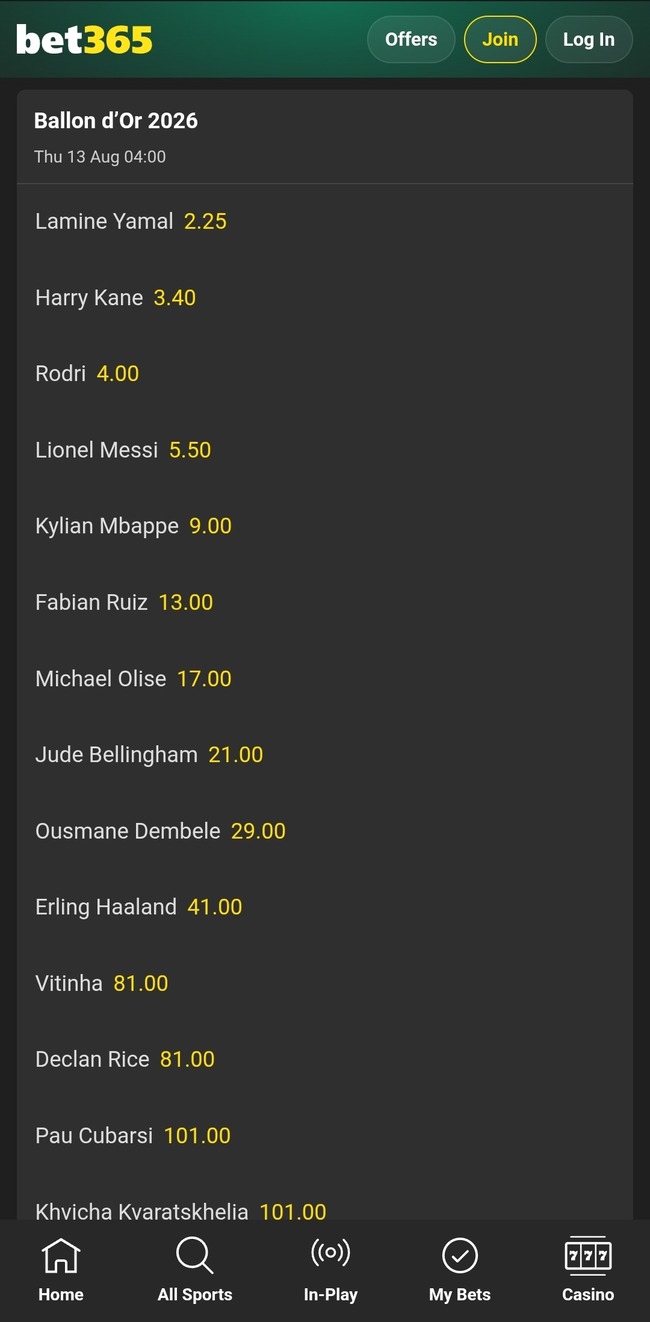
Task: Choose Erling Haaland at 41.00
Action: click(325, 907)
